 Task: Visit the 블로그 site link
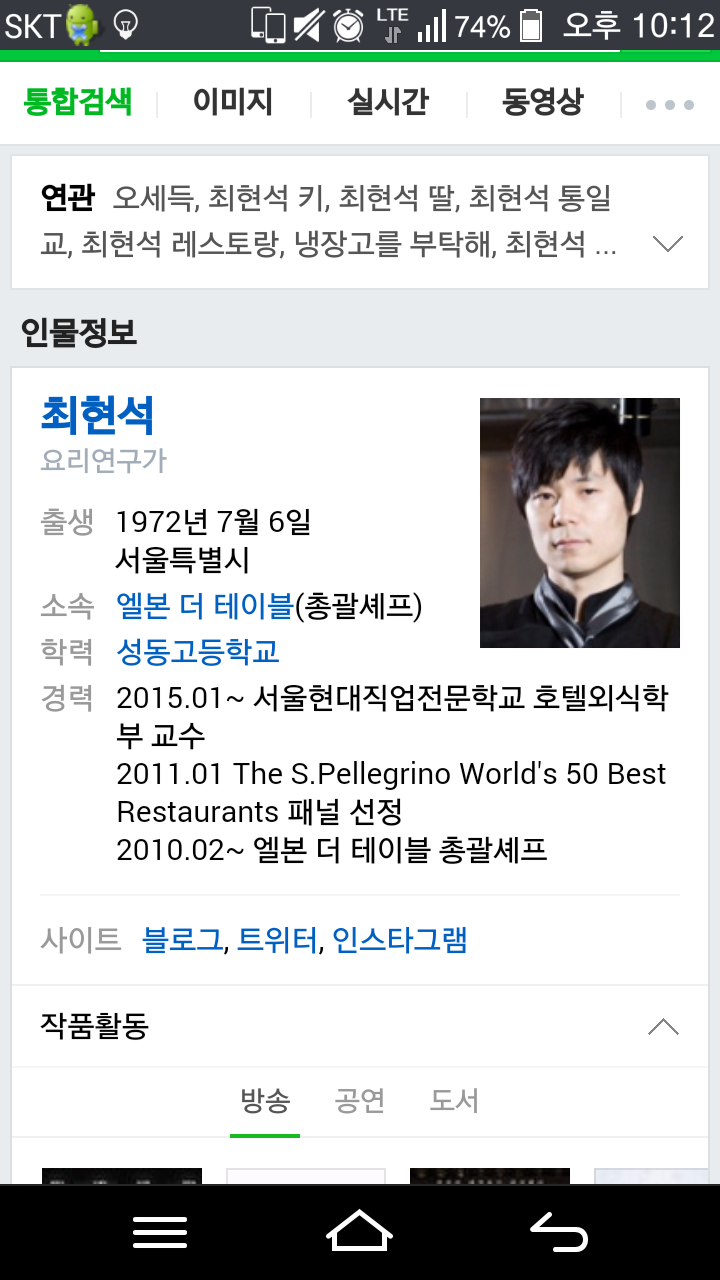[x=183, y=940]
